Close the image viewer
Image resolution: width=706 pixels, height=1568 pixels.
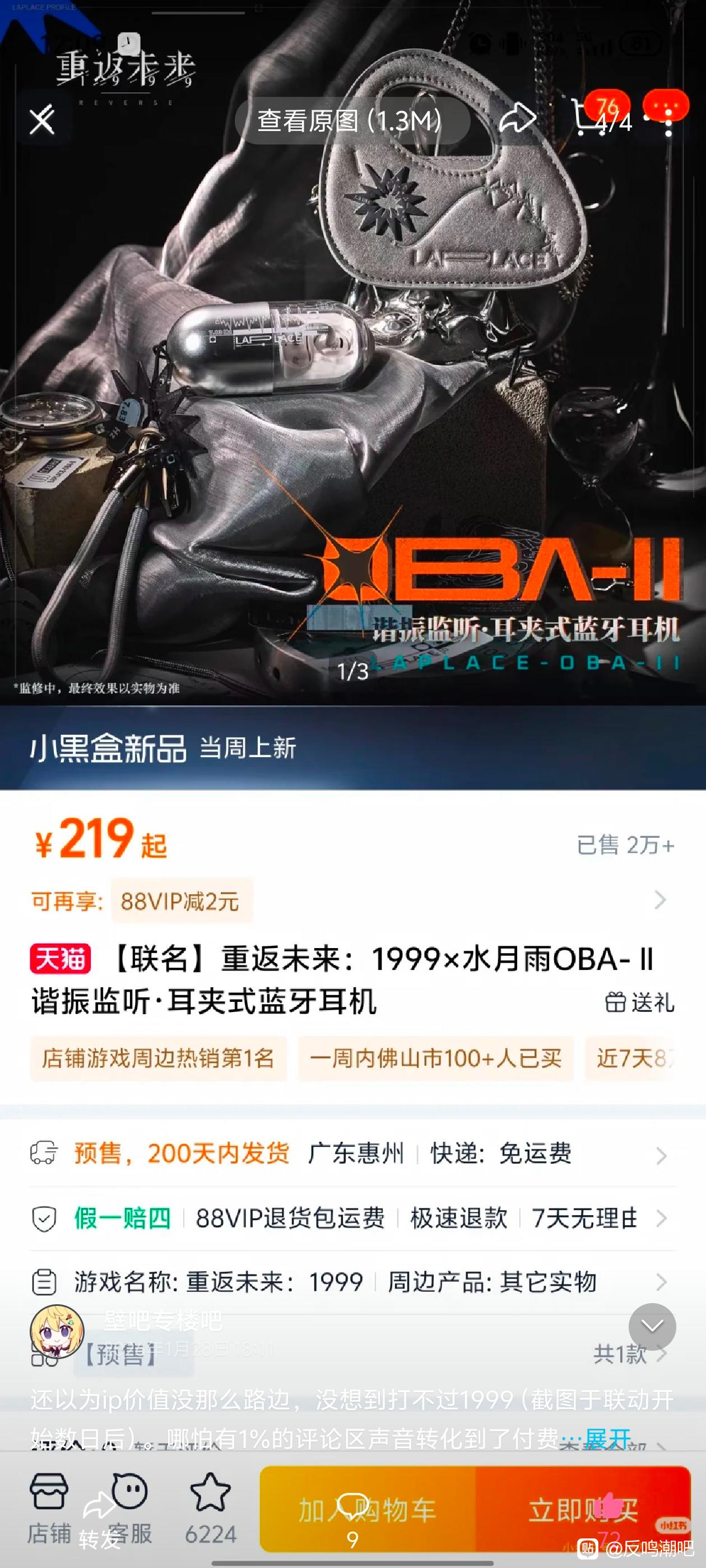pyautogui.click(x=42, y=120)
